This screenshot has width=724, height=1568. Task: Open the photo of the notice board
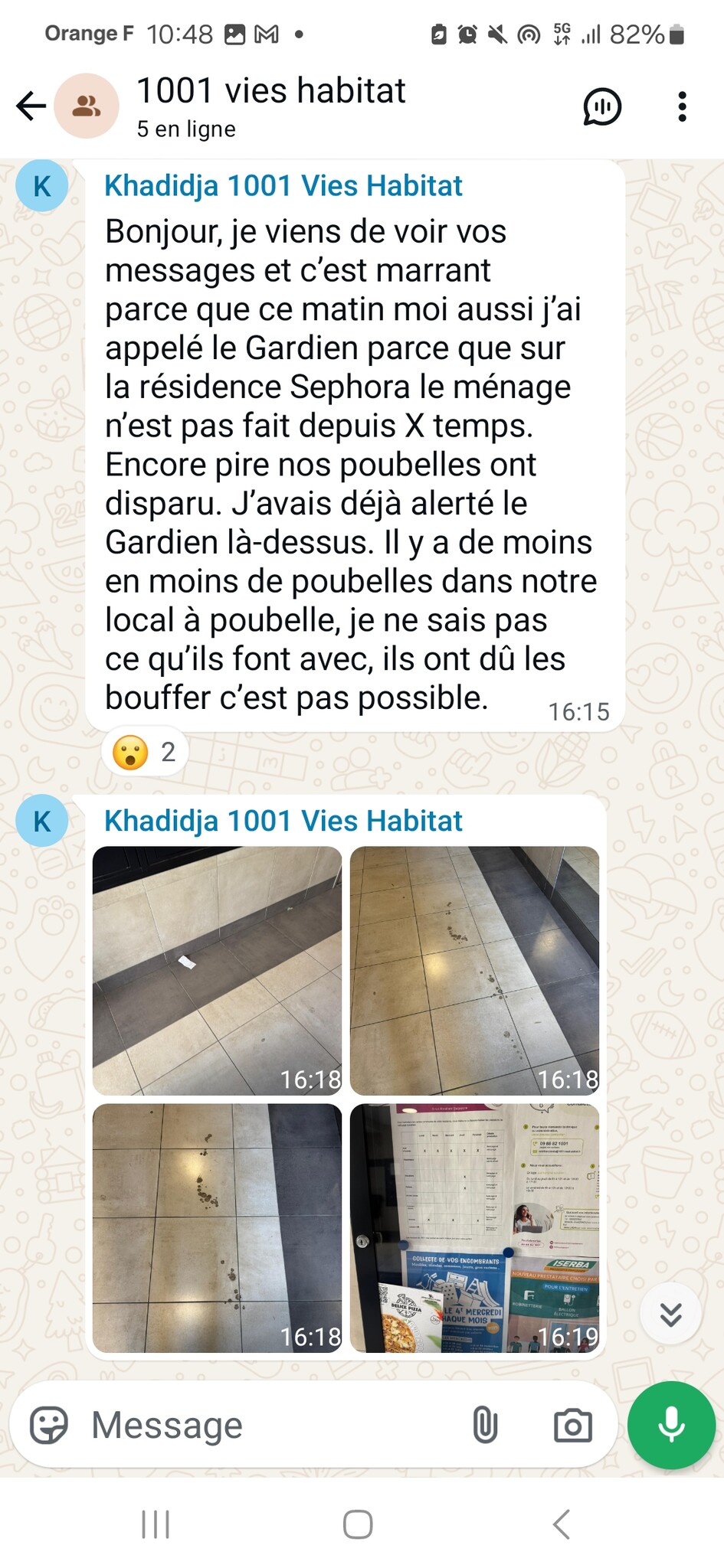pyautogui.click(x=474, y=1227)
